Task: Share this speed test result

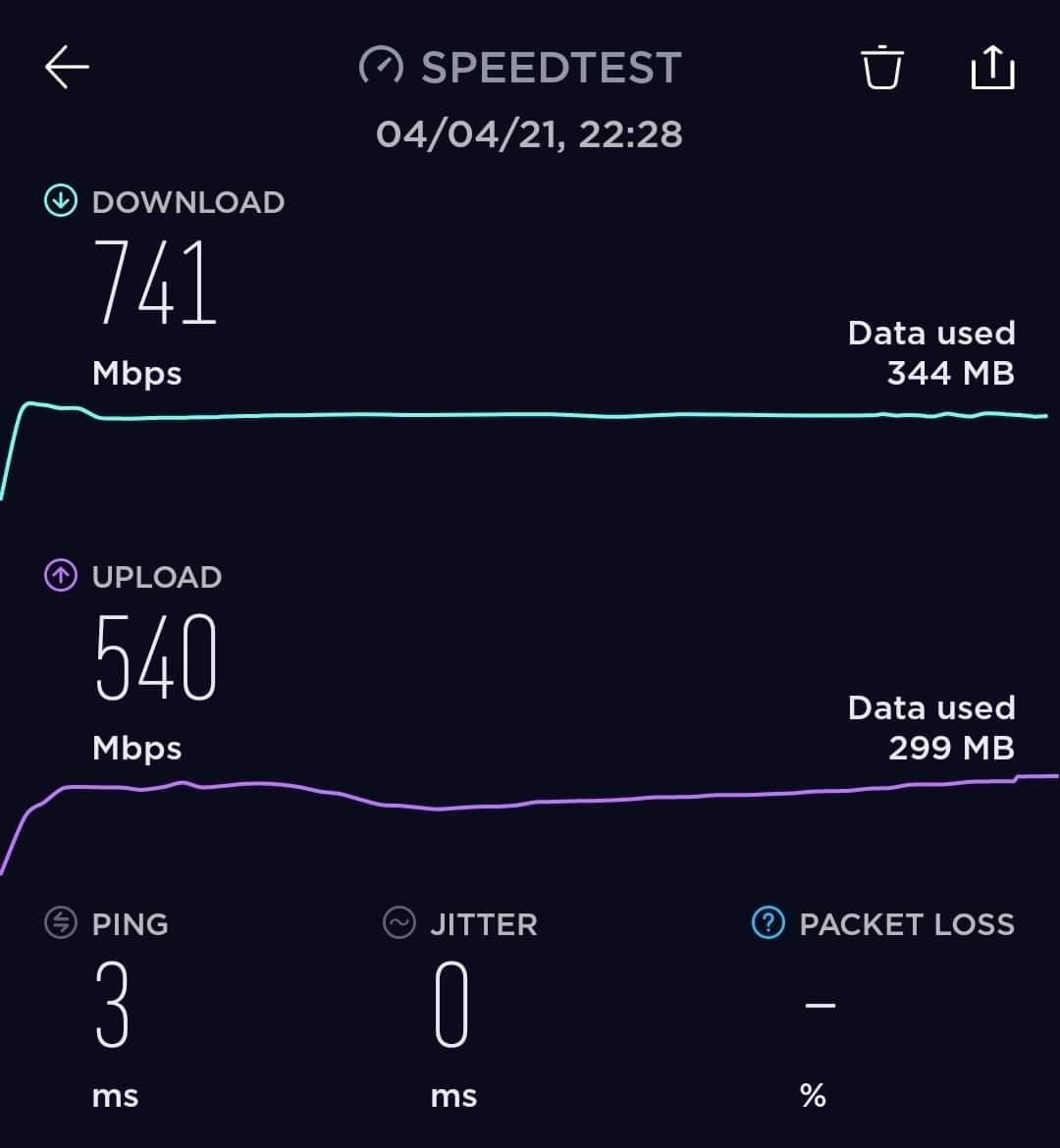Action: click(x=991, y=67)
